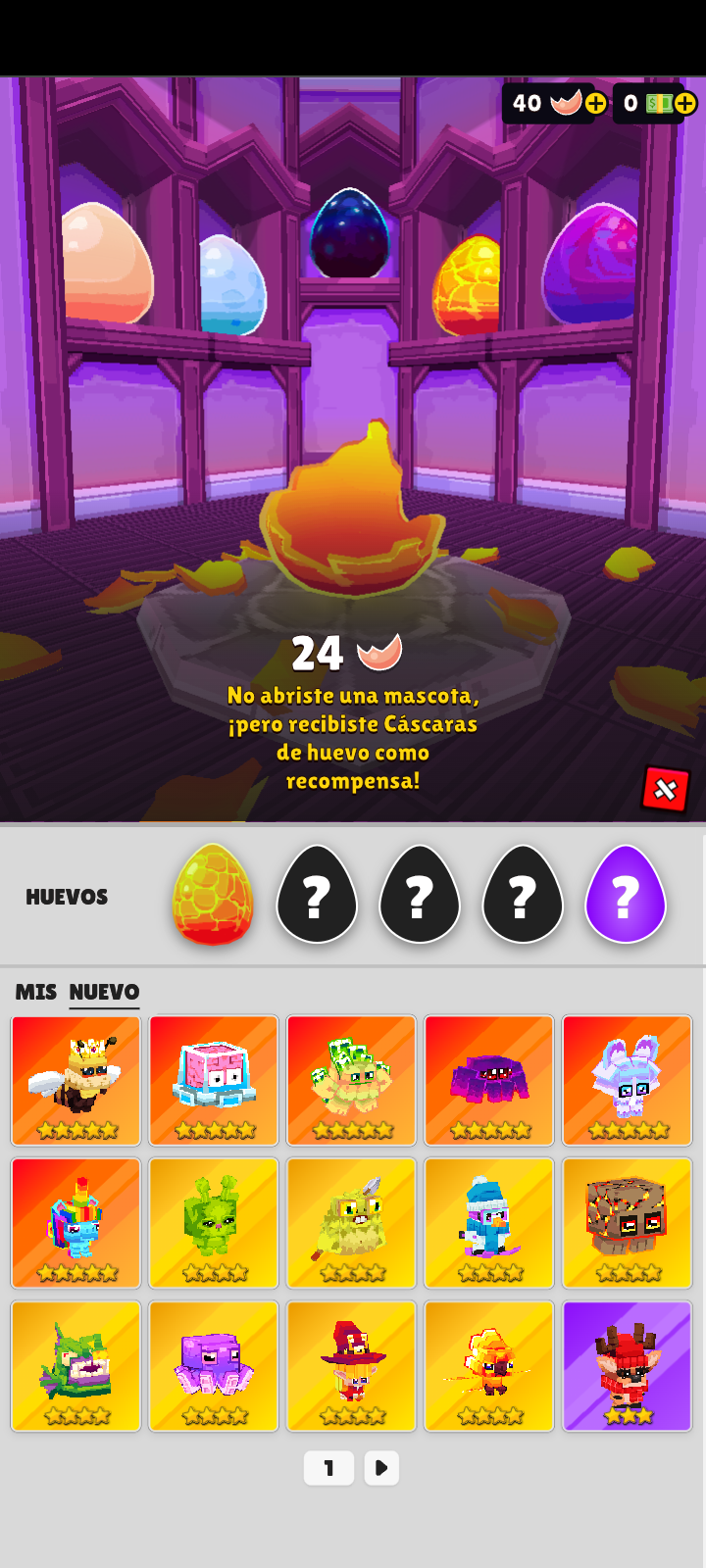
Task: Switch to the NUEVO tab
Action: pyautogui.click(x=104, y=992)
